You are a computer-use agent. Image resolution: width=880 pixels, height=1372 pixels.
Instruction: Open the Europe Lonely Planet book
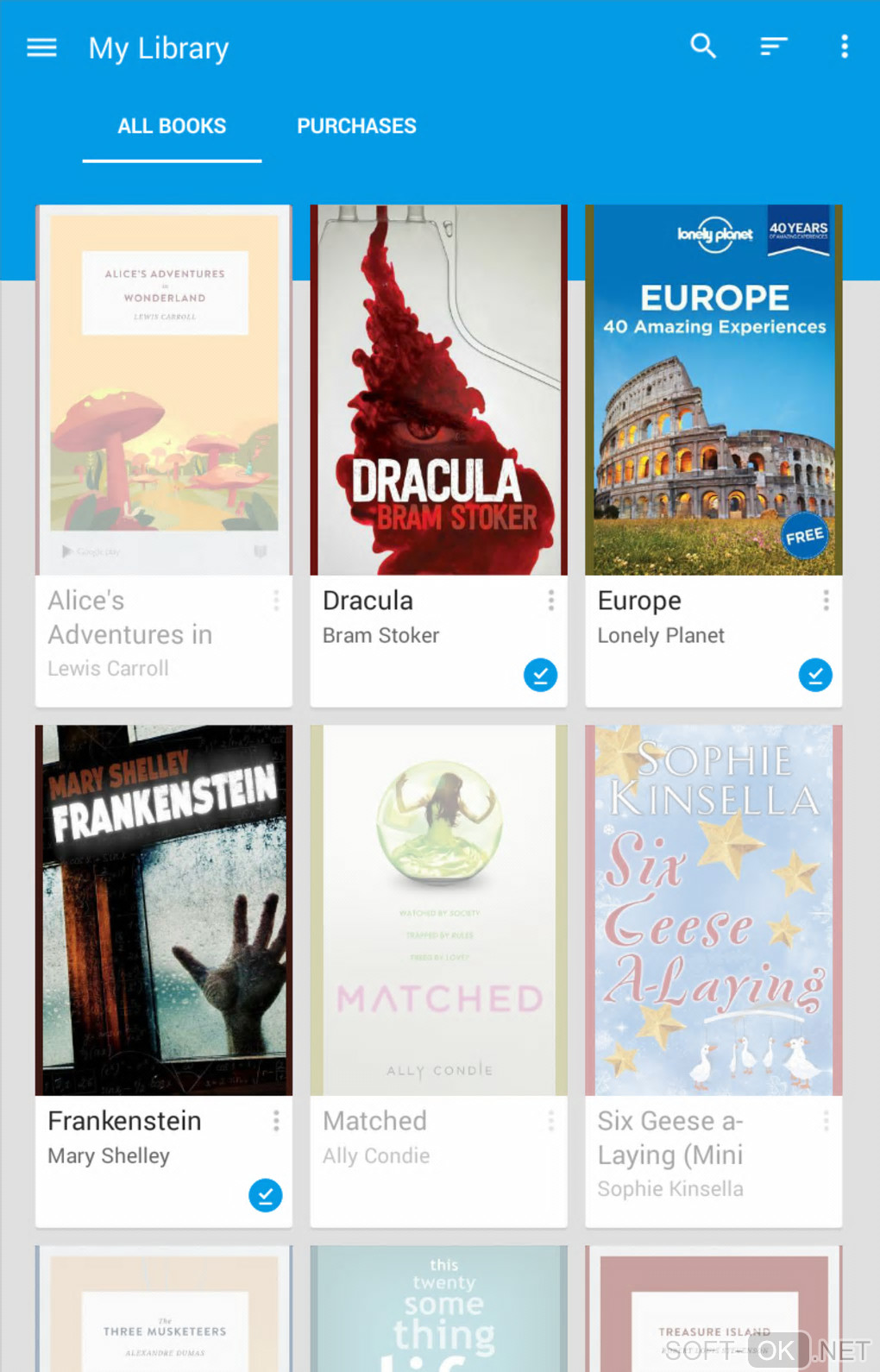pyautogui.click(x=713, y=390)
